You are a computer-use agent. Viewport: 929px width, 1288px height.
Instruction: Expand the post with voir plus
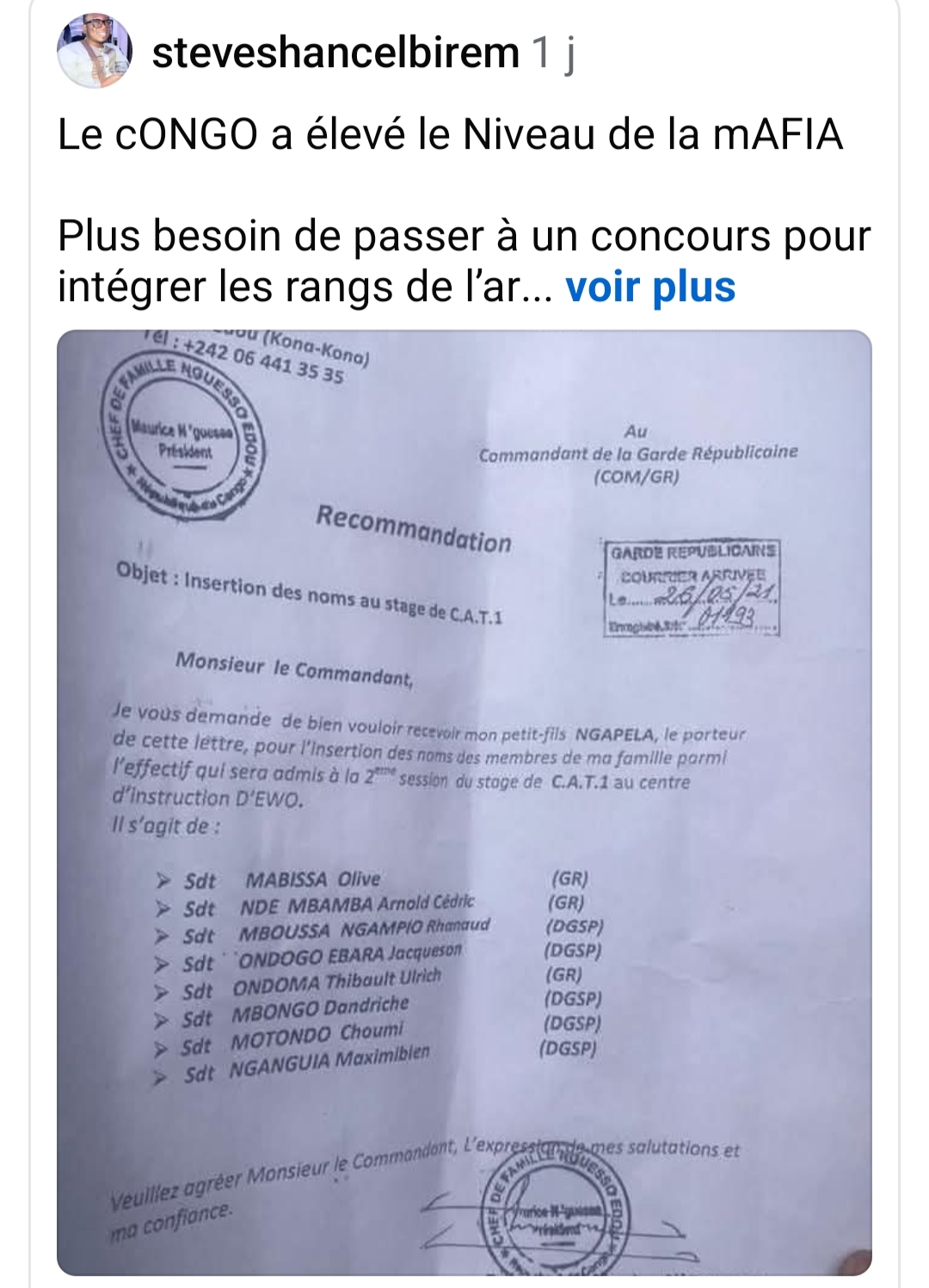pyautogui.click(x=650, y=287)
